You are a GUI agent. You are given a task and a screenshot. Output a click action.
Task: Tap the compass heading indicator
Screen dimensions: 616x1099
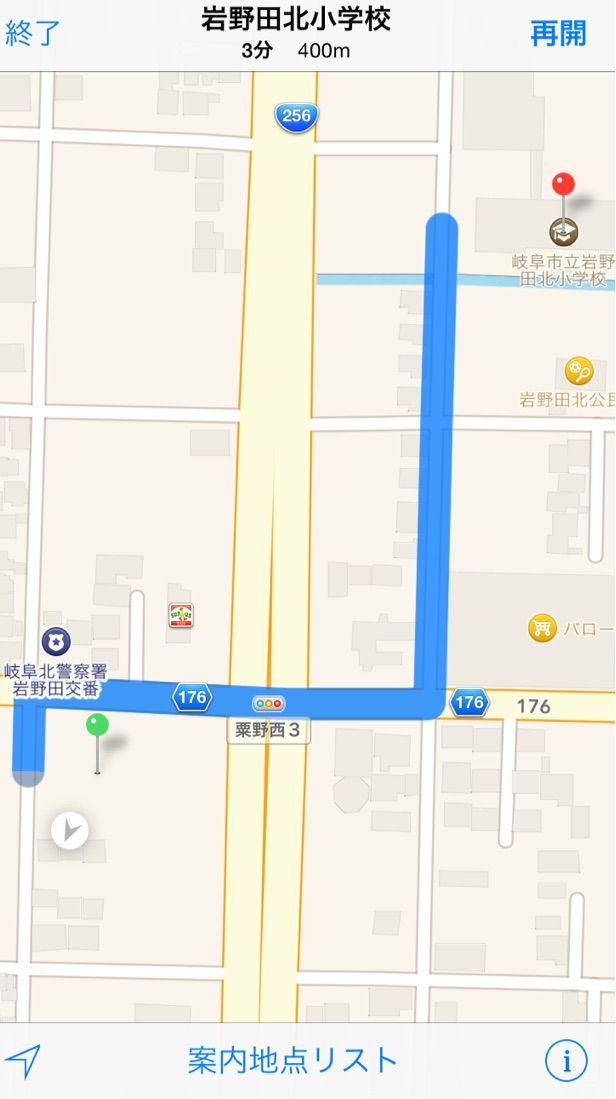point(69,830)
